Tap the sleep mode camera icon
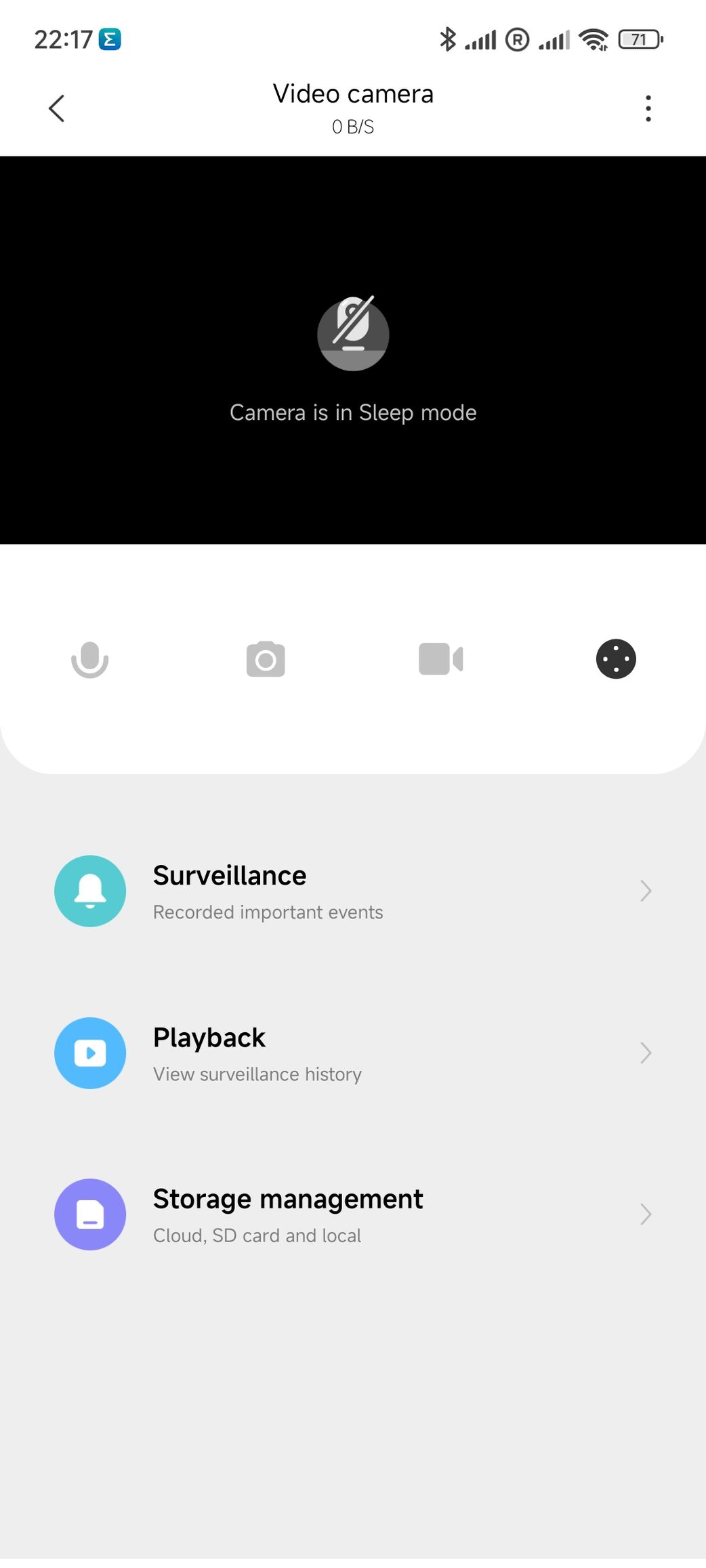Screen dimensions: 706x1568 353,334
